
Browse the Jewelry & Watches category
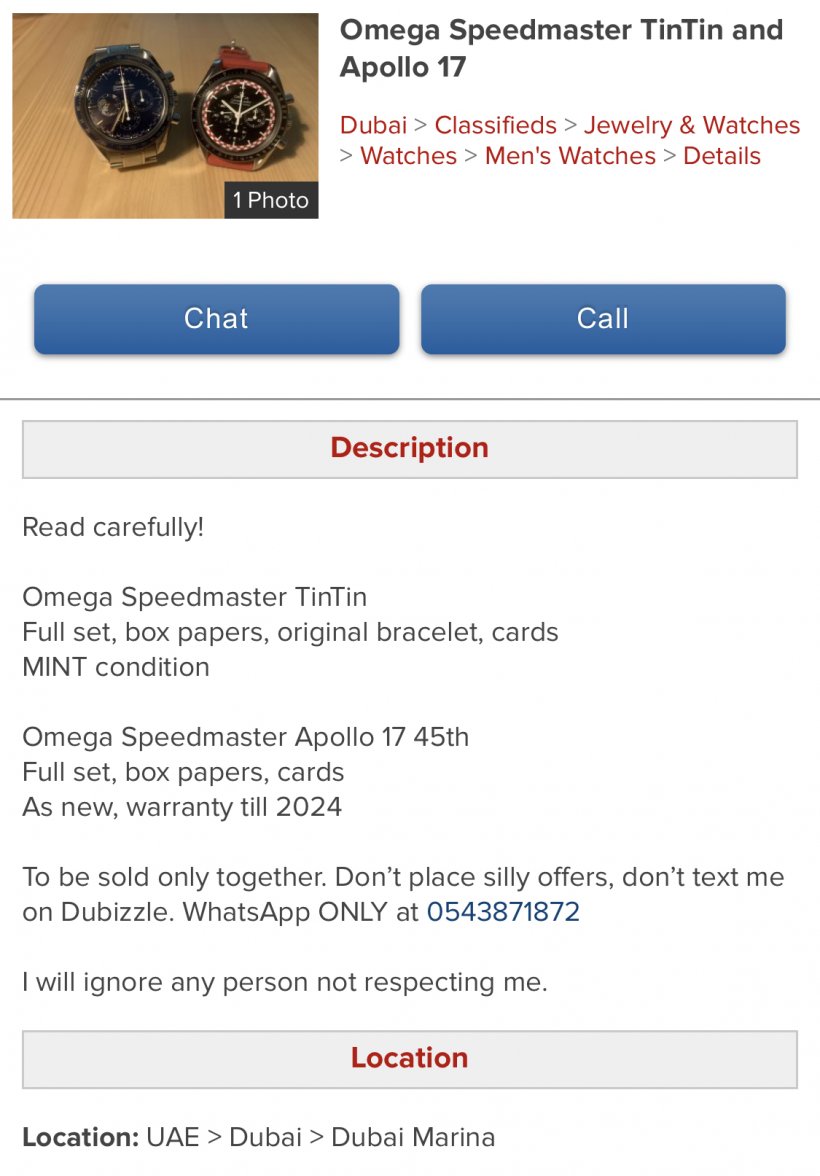tap(692, 125)
